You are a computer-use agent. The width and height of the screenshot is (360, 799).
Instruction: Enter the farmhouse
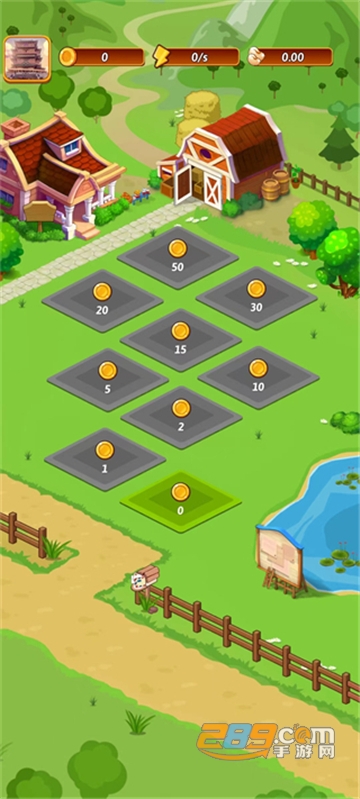[59, 176]
